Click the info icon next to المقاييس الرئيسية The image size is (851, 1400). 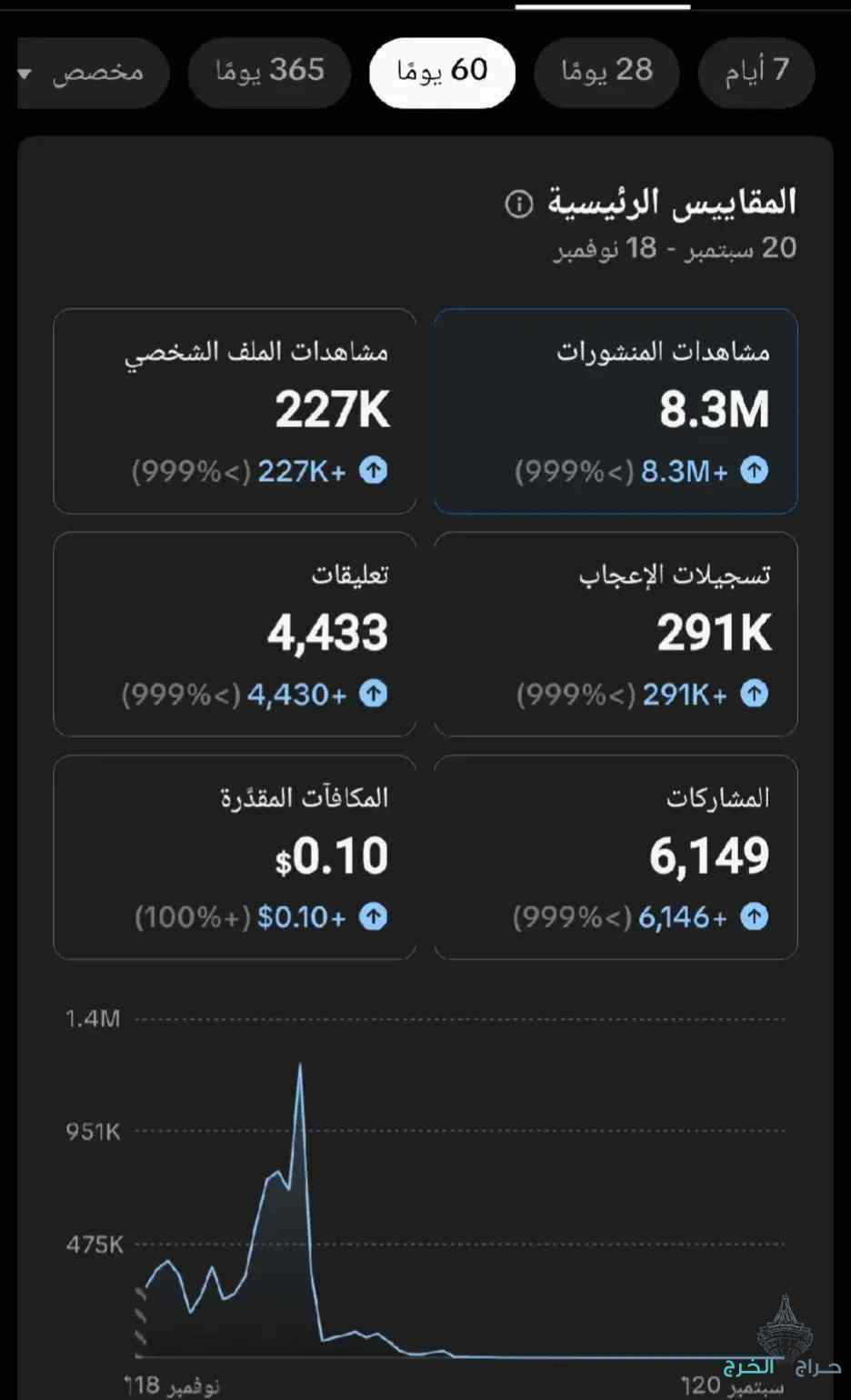(518, 204)
